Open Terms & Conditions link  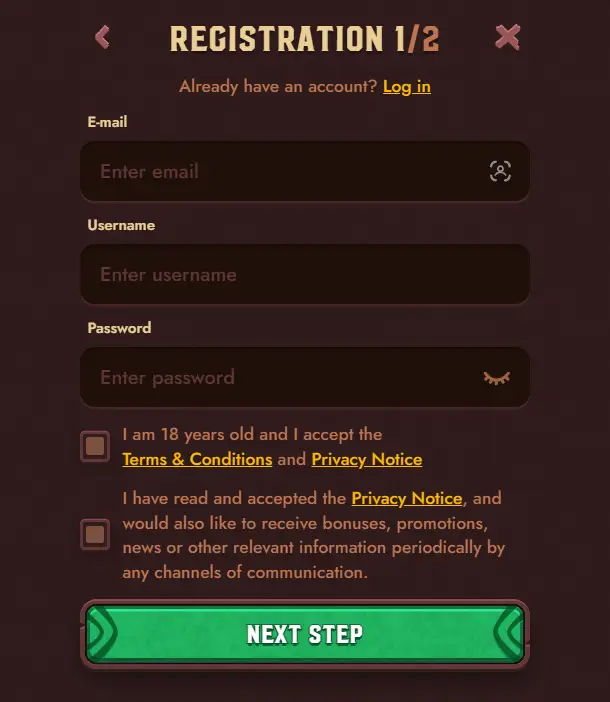coord(197,460)
